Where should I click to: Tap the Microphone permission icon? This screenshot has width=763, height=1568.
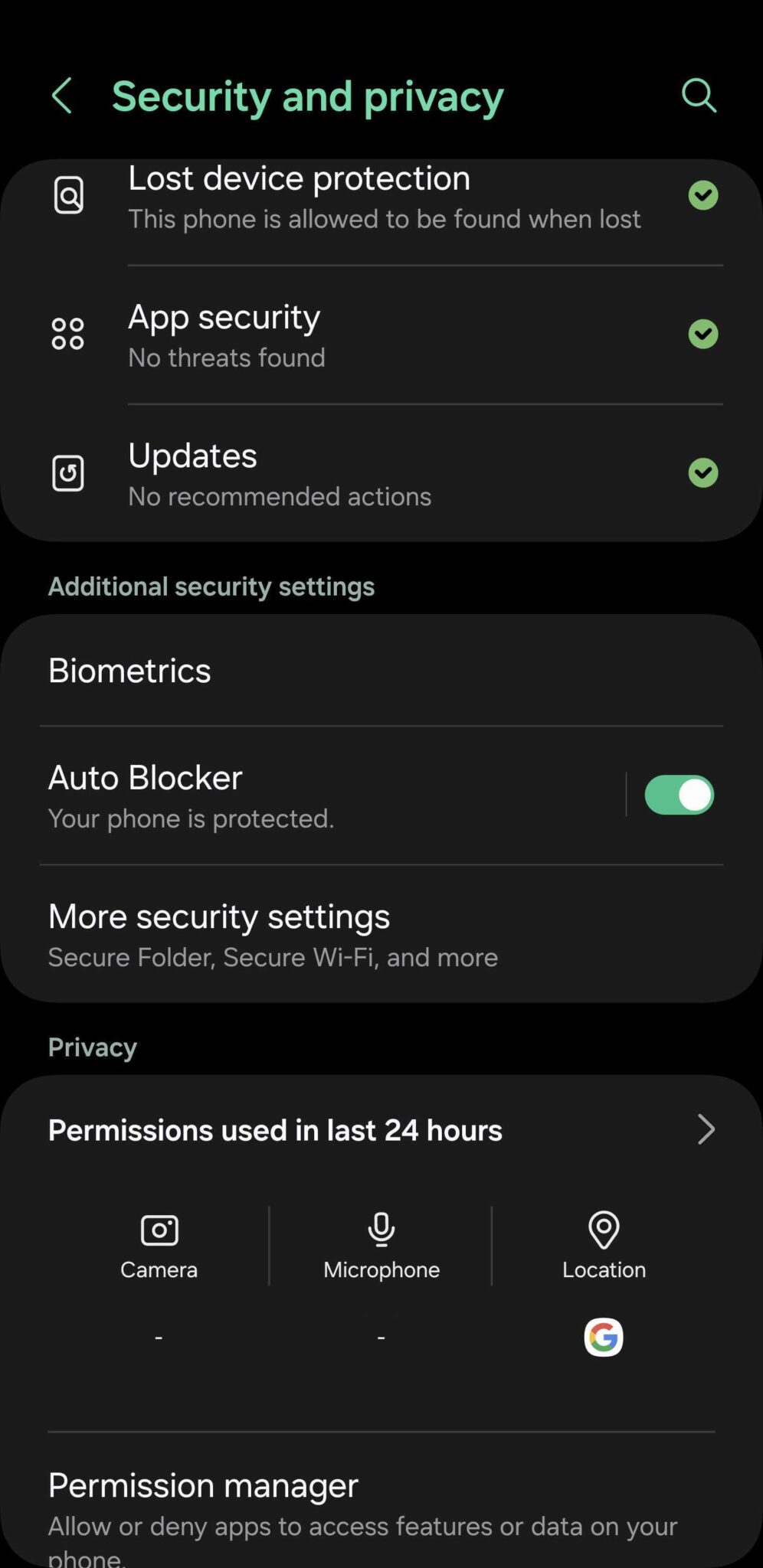point(381,1230)
